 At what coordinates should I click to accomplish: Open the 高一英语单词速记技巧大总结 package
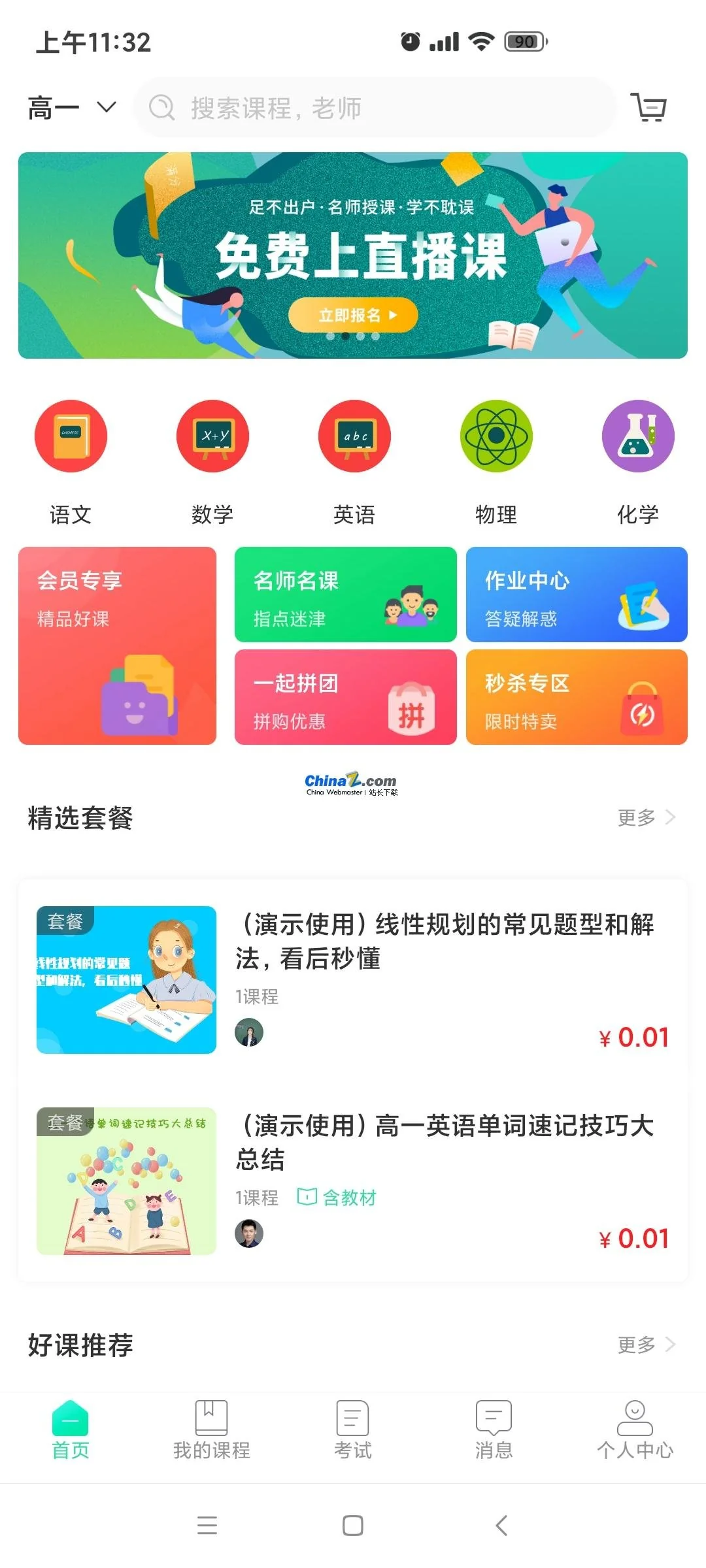tap(445, 1142)
